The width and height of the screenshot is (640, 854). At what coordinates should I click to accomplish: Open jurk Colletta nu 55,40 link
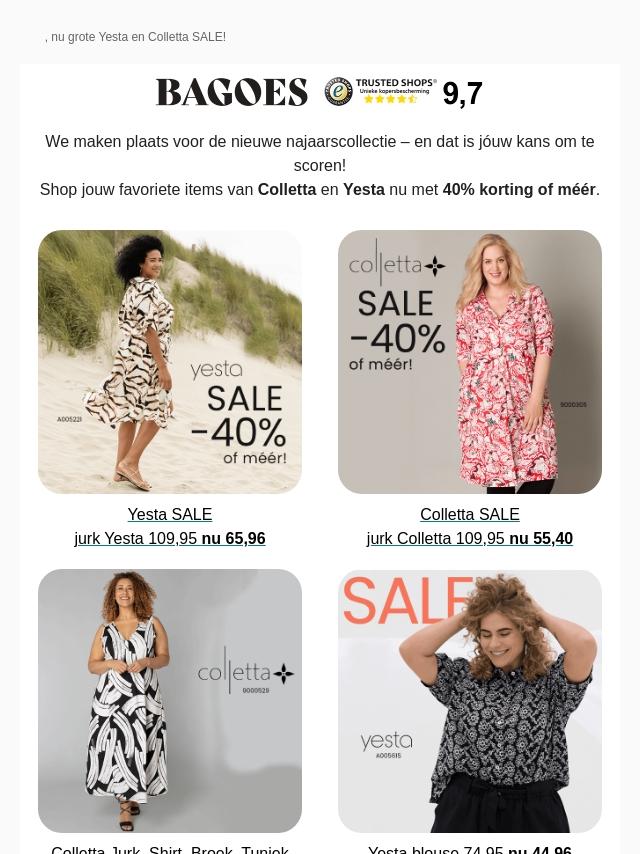470,538
